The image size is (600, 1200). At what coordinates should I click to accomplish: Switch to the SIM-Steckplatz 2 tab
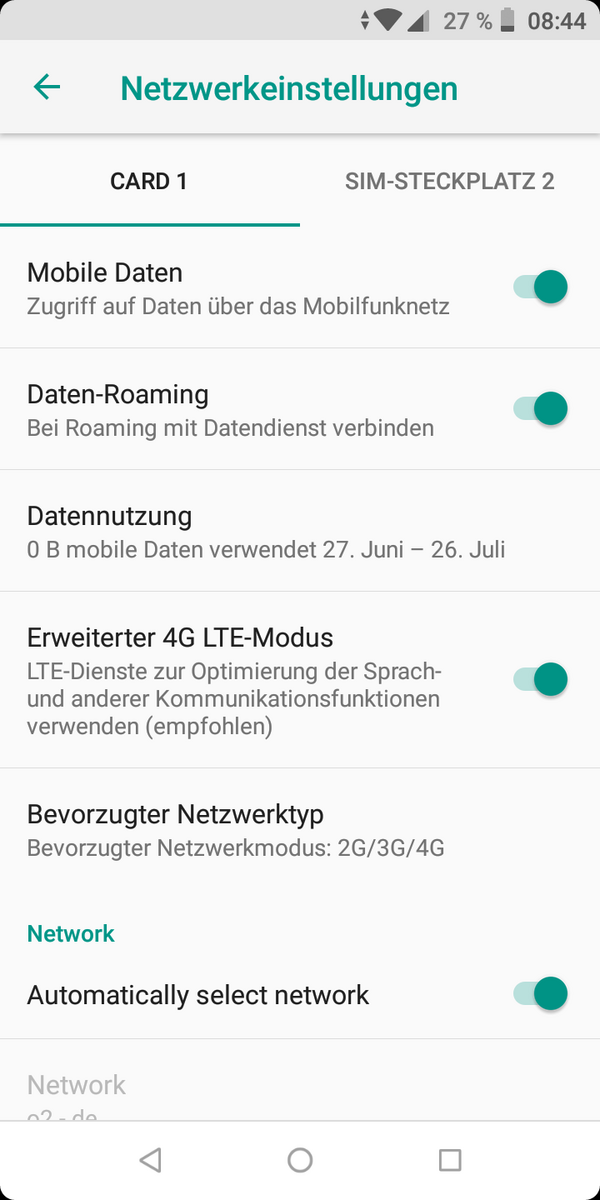pyautogui.click(x=450, y=181)
